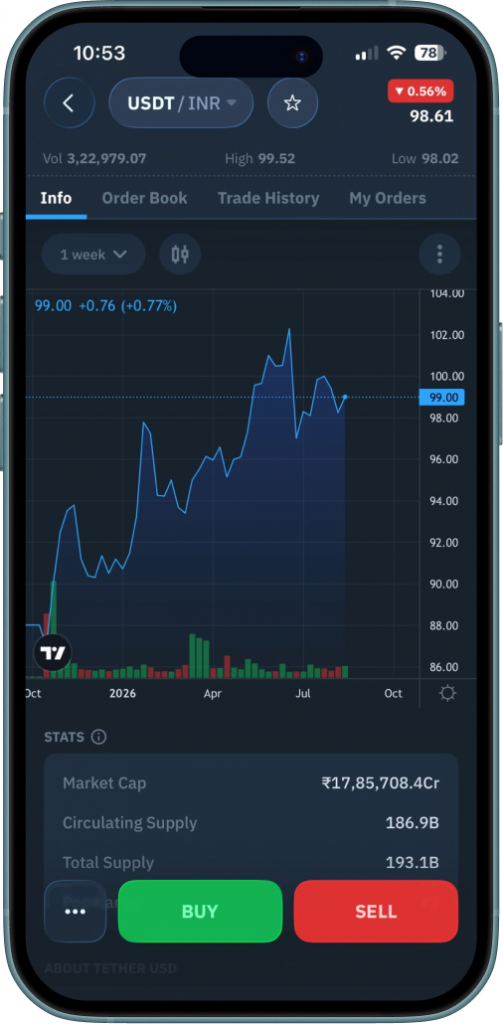Tap the STATS info icon
503x1024 pixels.
99,737
